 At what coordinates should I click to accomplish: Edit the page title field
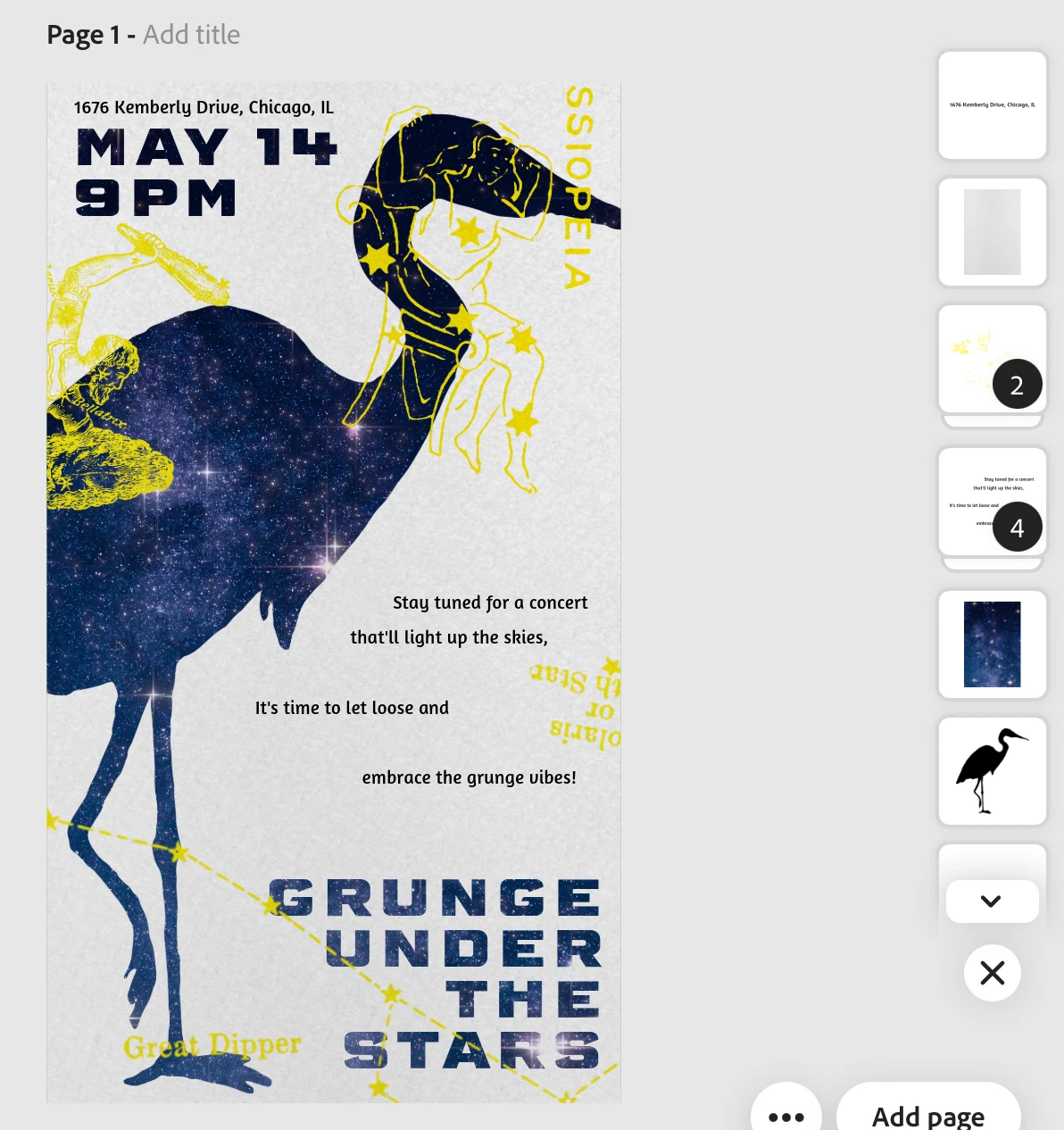pos(191,35)
